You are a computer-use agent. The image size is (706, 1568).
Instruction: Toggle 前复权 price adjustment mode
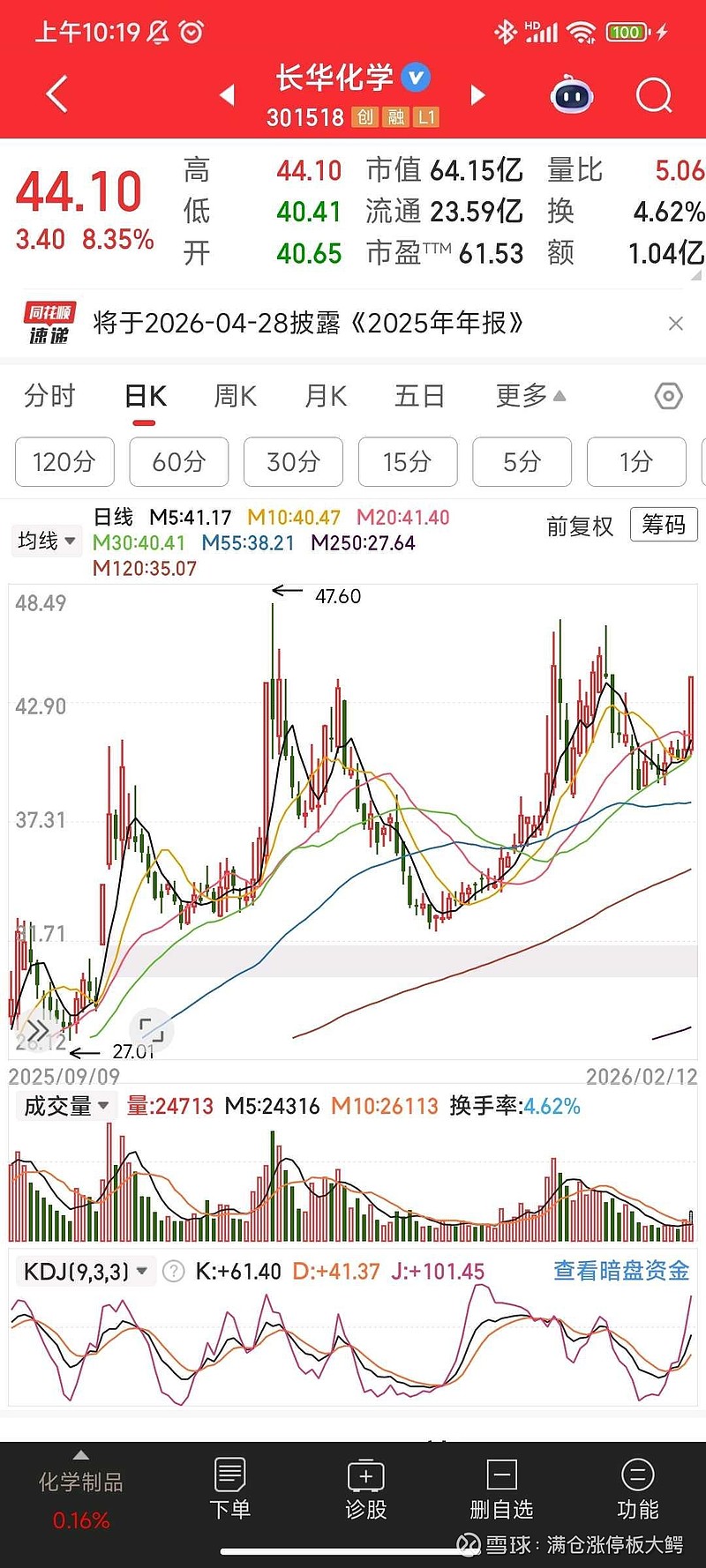[580, 527]
